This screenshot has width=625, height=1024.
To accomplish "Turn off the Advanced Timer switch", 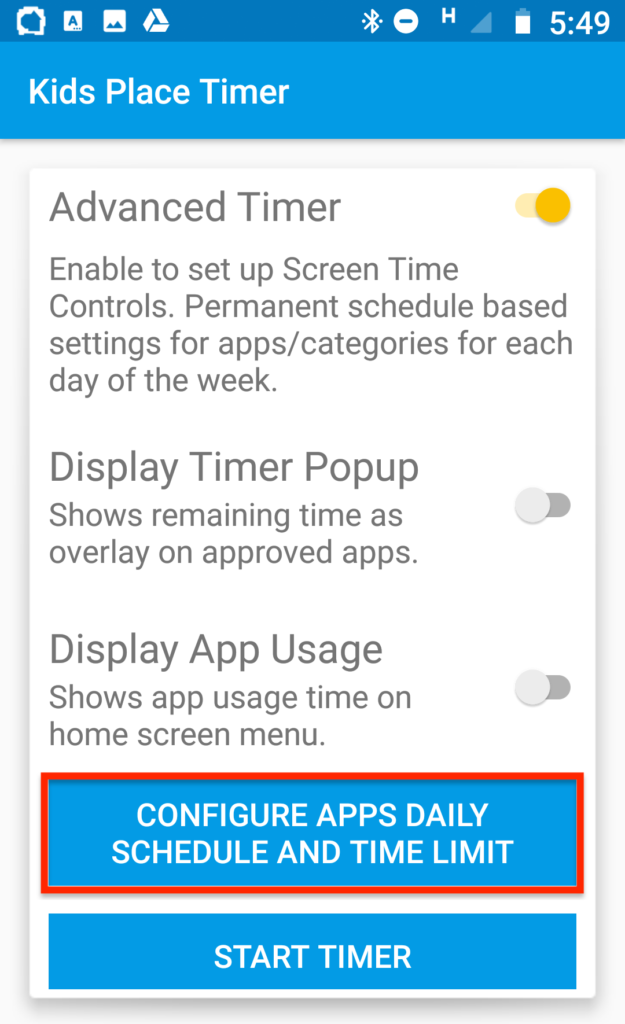I will 543,206.
